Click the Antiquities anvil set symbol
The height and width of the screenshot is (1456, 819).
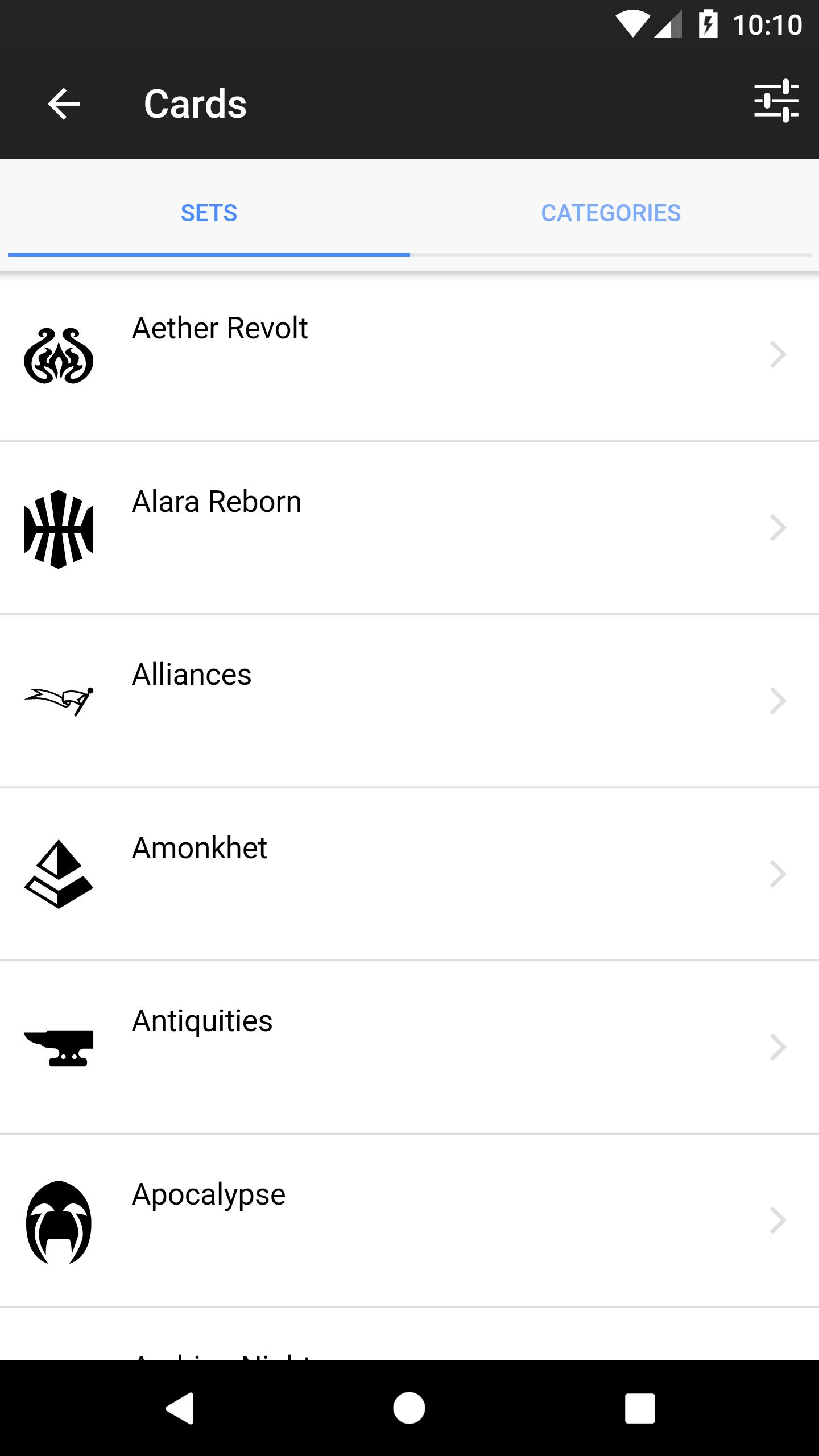[59, 1046]
